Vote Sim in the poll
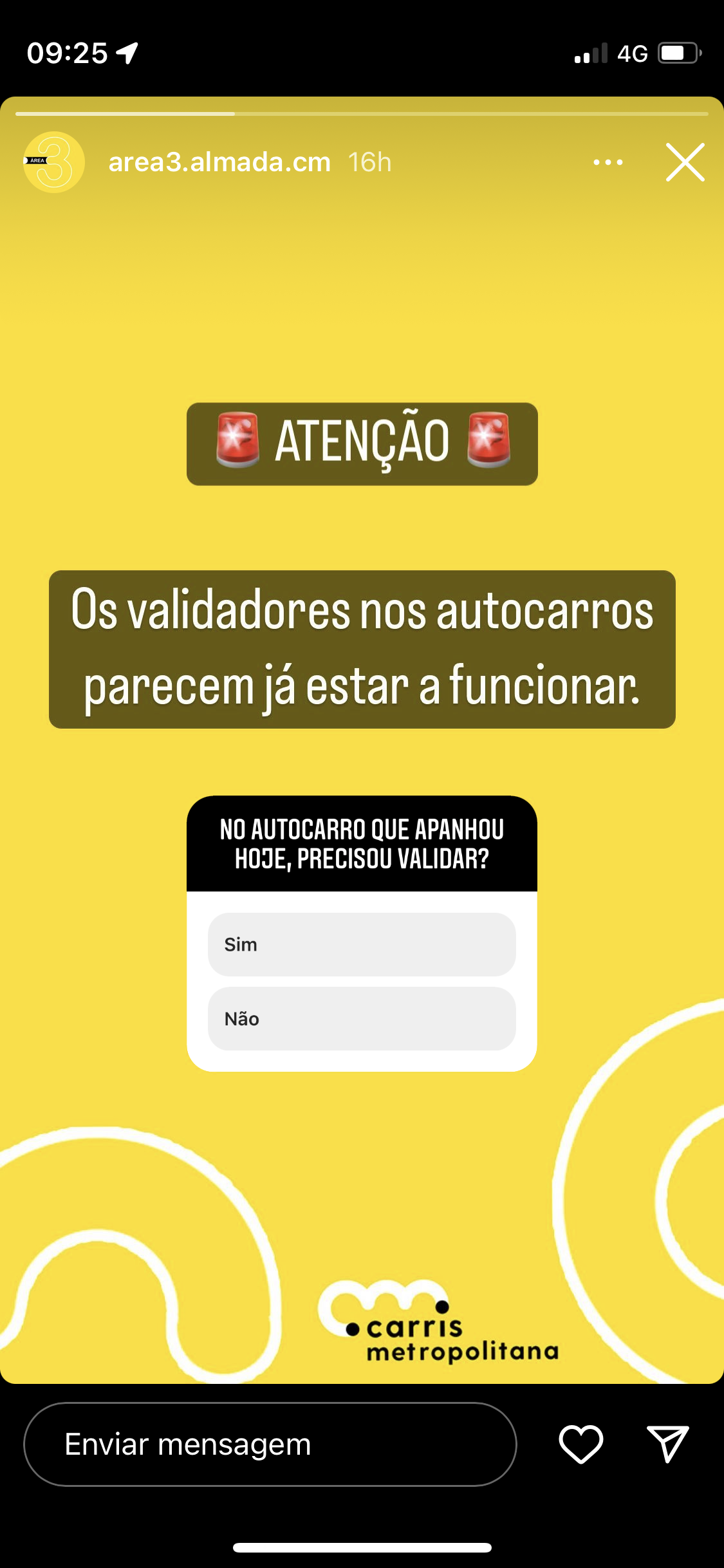 click(x=362, y=944)
